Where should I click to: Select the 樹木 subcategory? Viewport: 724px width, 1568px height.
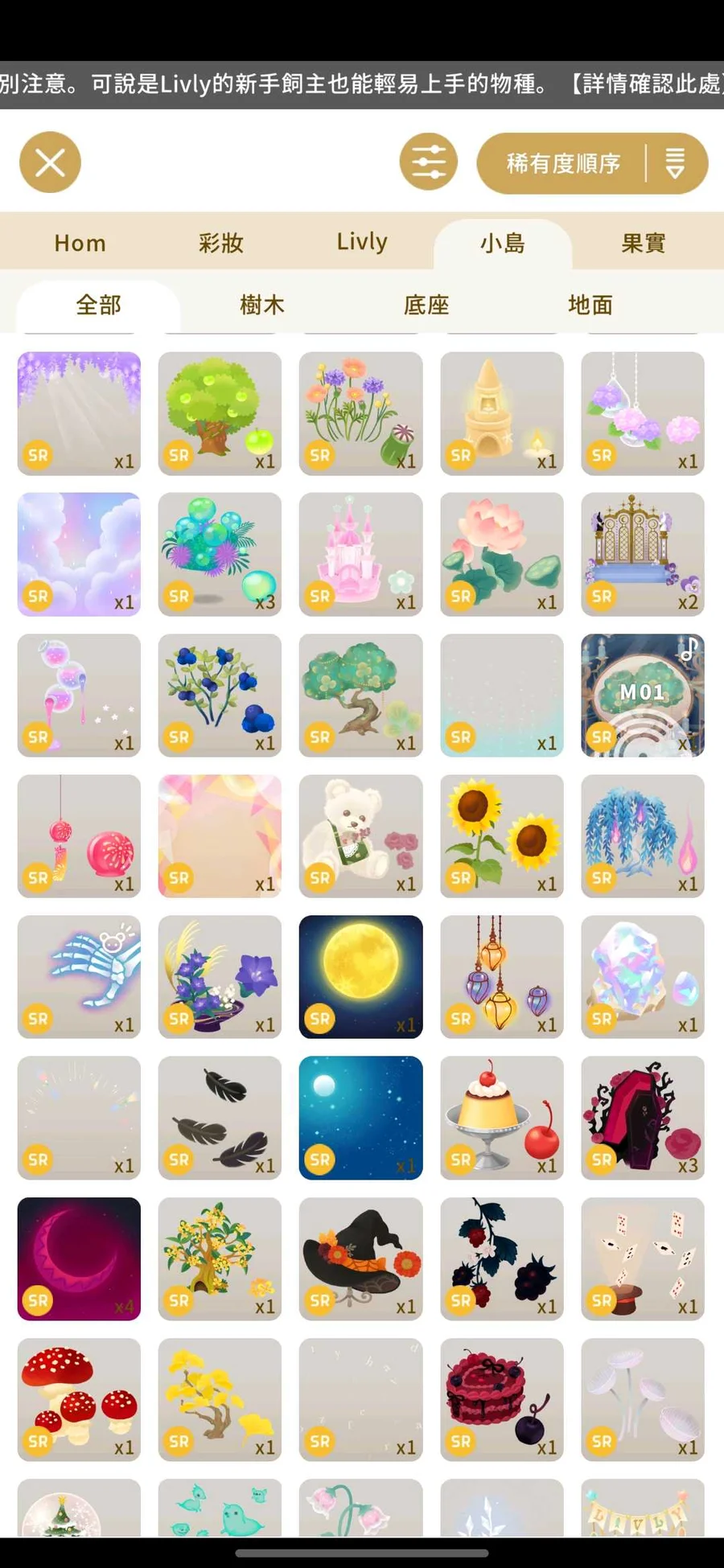(x=262, y=305)
